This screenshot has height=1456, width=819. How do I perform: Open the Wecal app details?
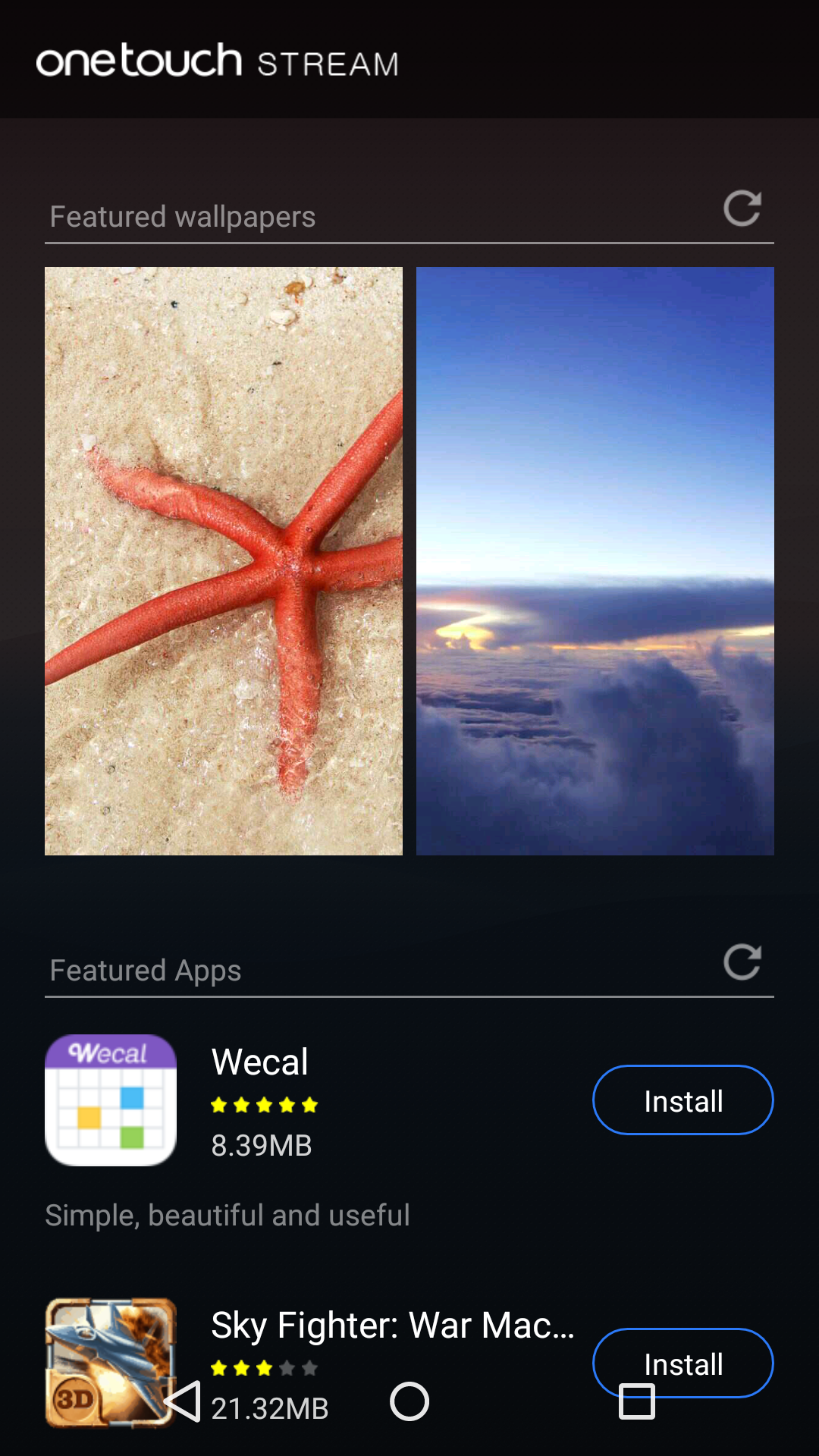tap(260, 1062)
